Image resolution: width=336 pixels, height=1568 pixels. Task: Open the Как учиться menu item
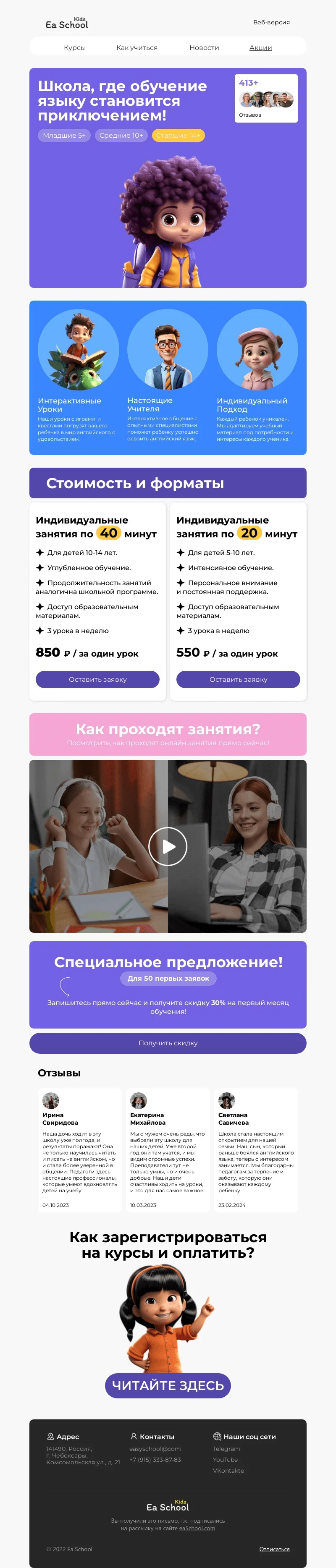tap(137, 47)
